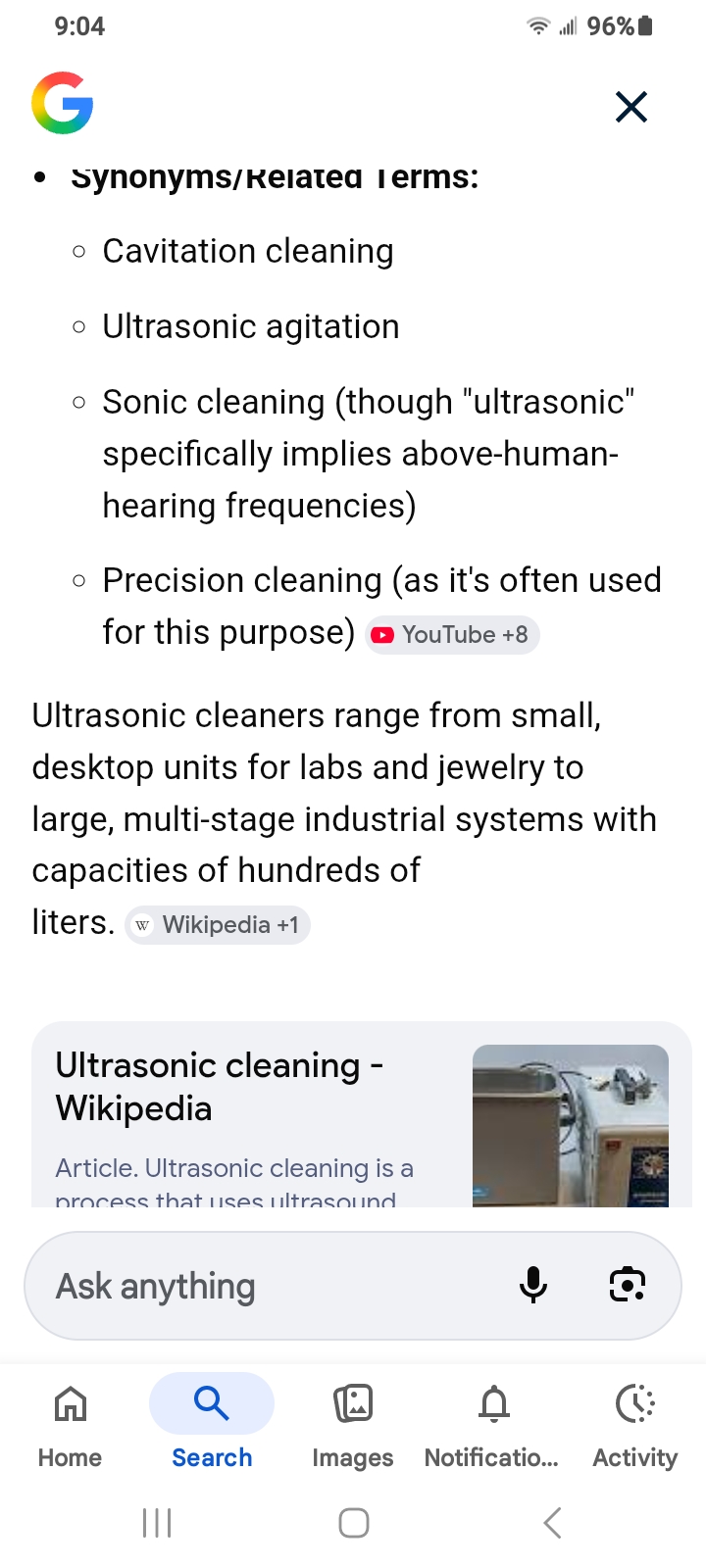Image resolution: width=706 pixels, height=1568 pixels.
Task: Tap the Google logo icon
Action: (63, 103)
